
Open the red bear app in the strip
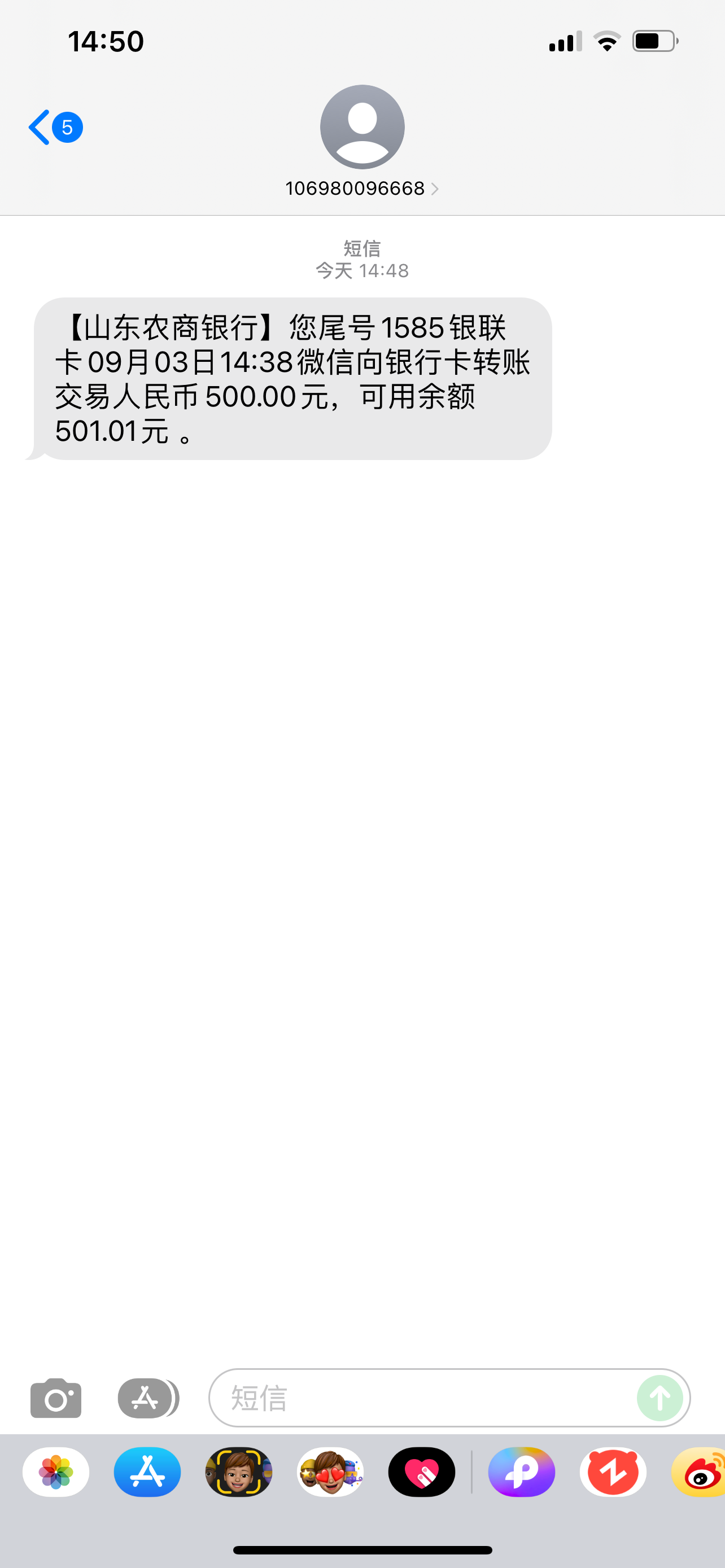613,1471
